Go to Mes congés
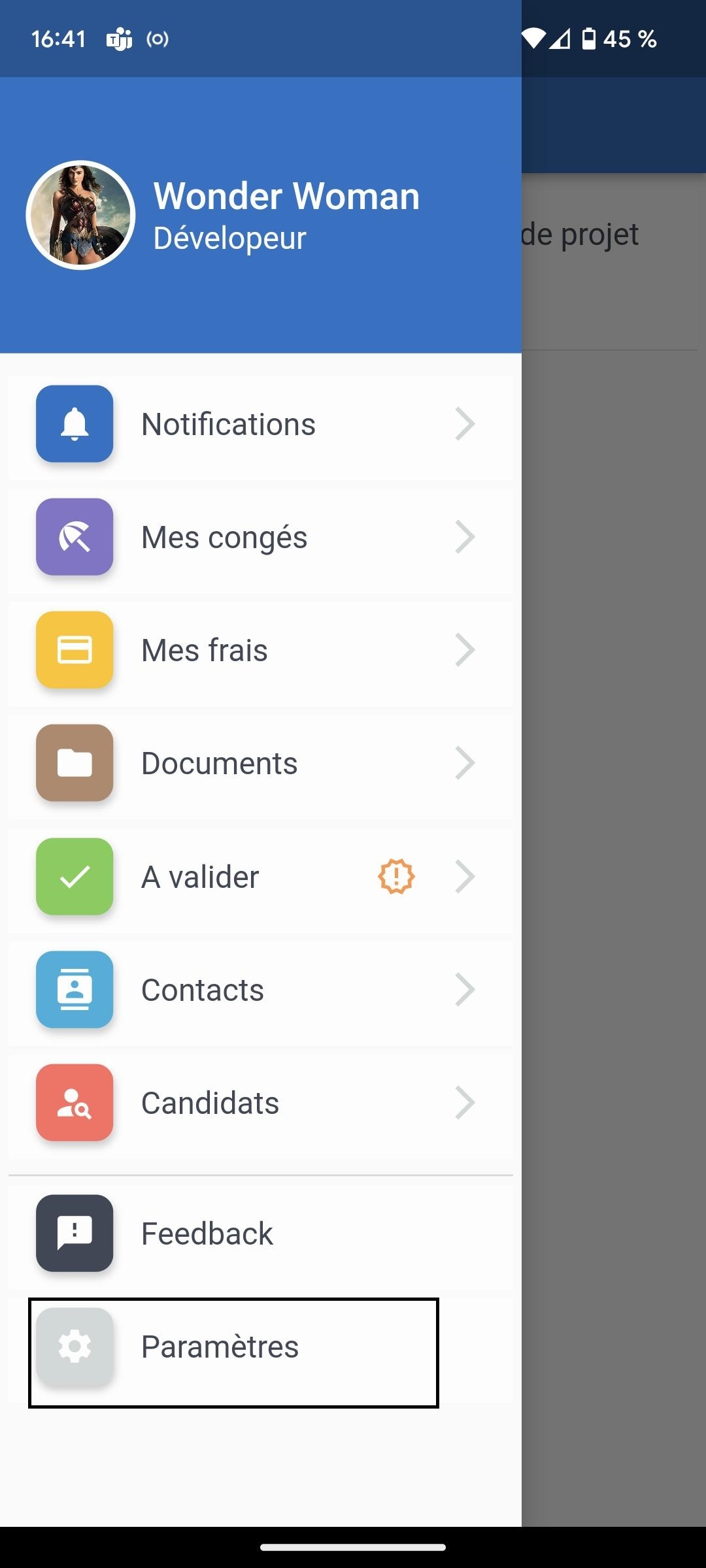 click(260, 538)
